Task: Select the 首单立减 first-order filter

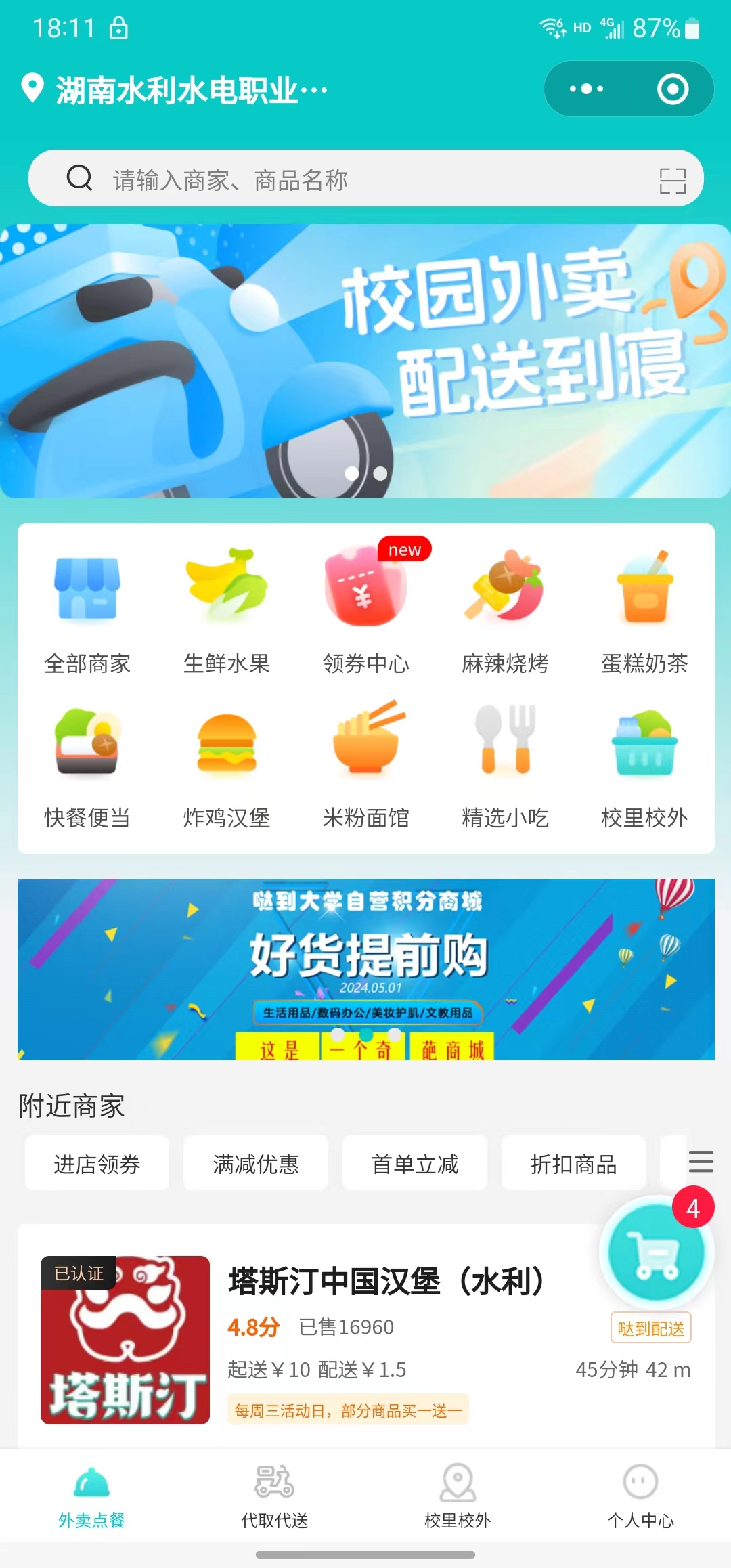Action: [415, 1162]
